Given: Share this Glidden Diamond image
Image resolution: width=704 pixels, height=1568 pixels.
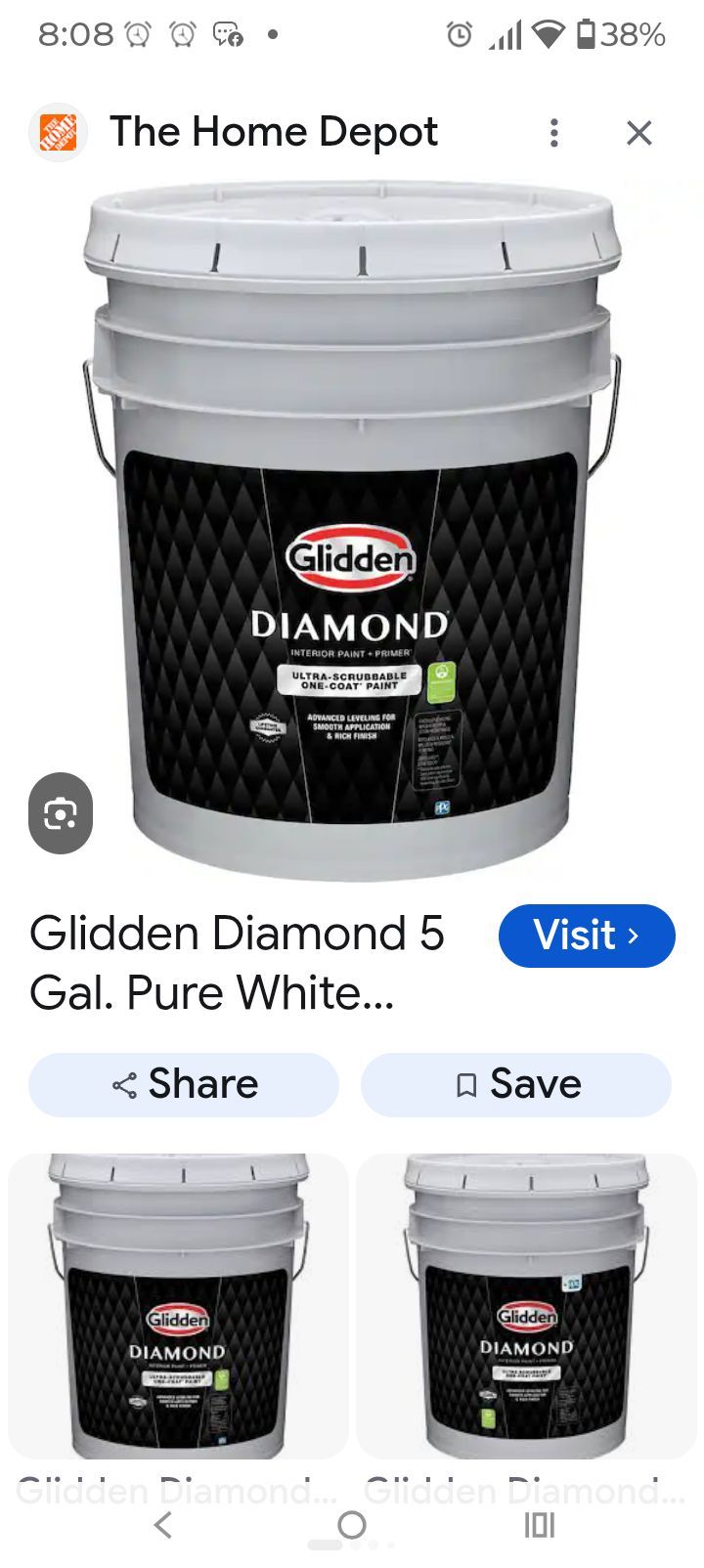Looking at the screenshot, I should (x=184, y=1084).
